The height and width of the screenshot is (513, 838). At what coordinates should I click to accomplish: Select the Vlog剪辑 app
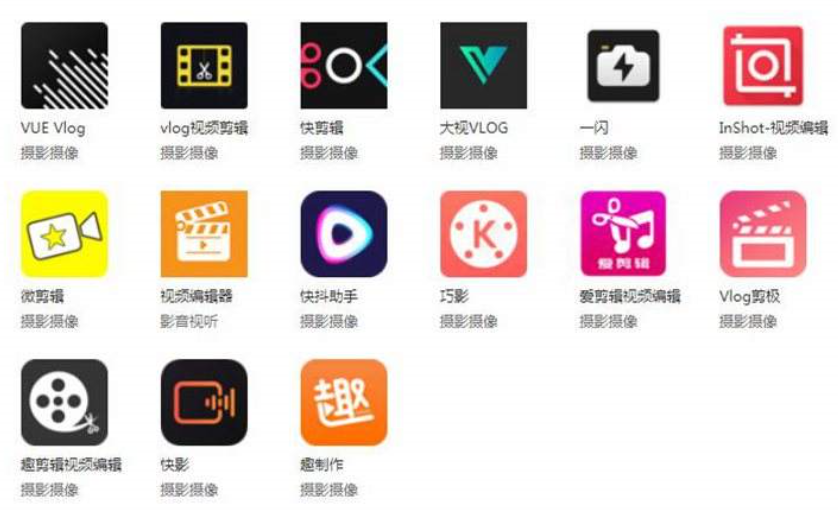pyautogui.click(x=763, y=234)
